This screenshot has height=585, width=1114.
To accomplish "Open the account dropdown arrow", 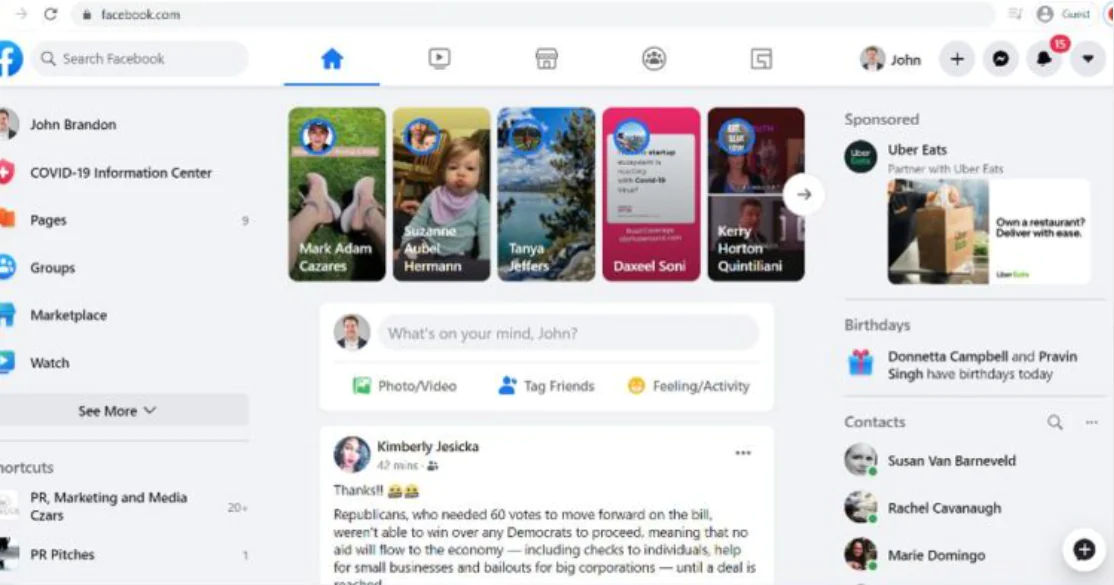I will coord(1088,59).
